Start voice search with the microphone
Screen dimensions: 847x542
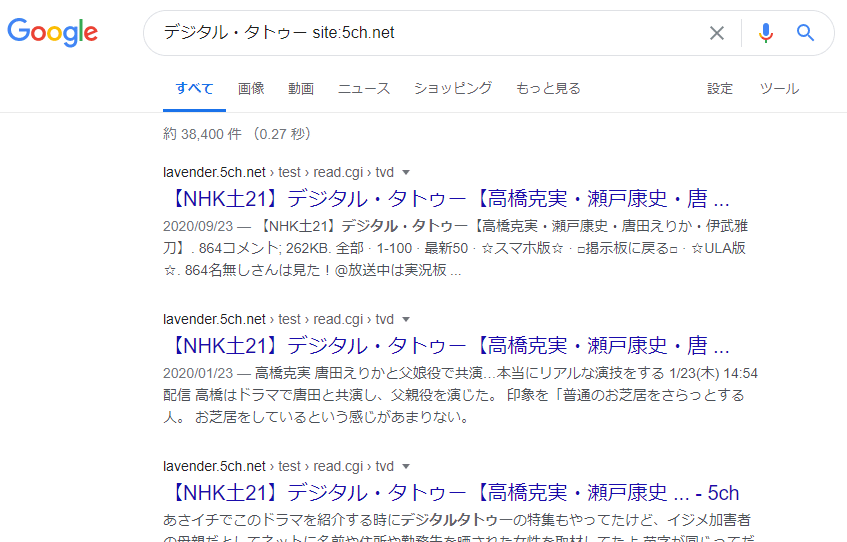(765, 33)
